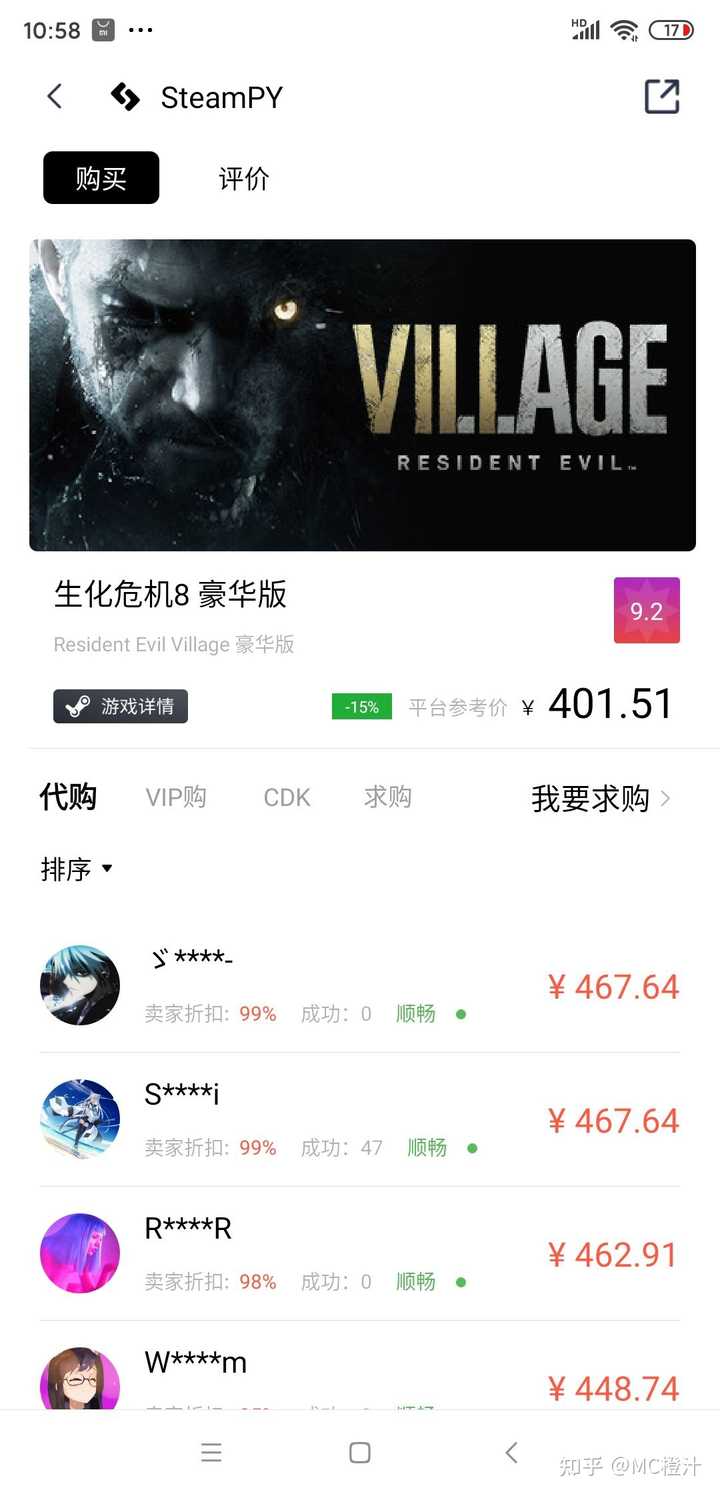720x1496 pixels.
Task: Tap the Resident Evil Village banner image
Action: pyautogui.click(x=360, y=394)
